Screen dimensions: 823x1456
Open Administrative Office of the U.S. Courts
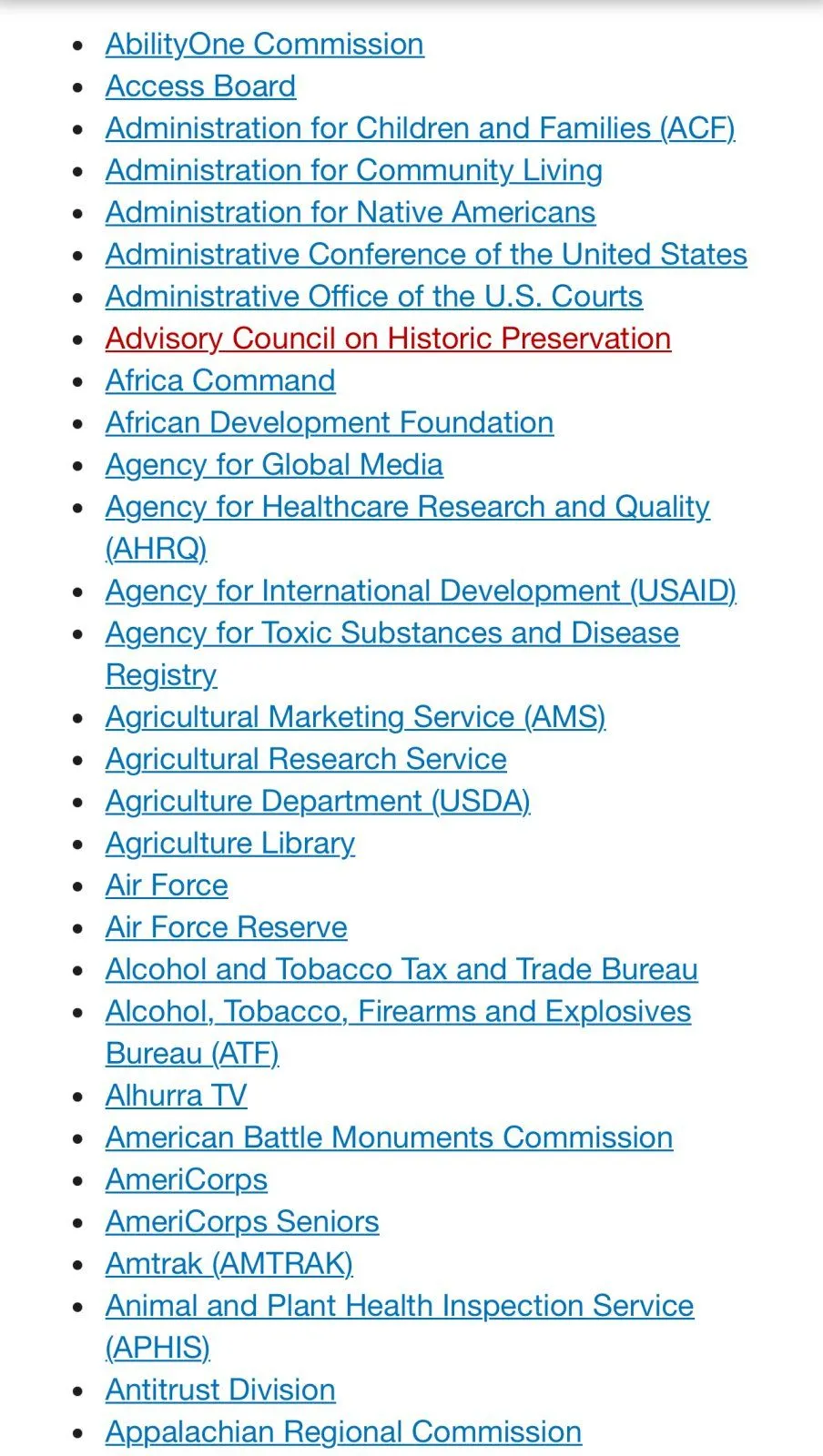pyautogui.click(x=374, y=296)
